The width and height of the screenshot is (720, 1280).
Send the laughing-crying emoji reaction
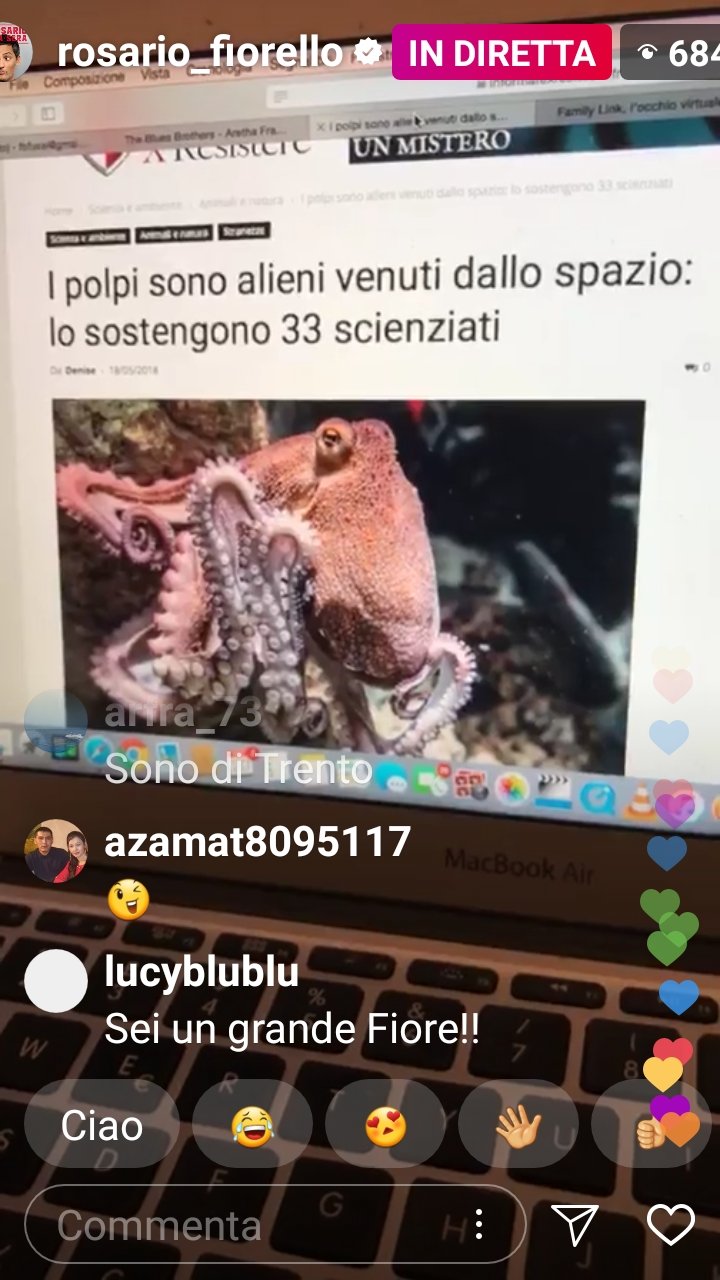coord(252,1125)
